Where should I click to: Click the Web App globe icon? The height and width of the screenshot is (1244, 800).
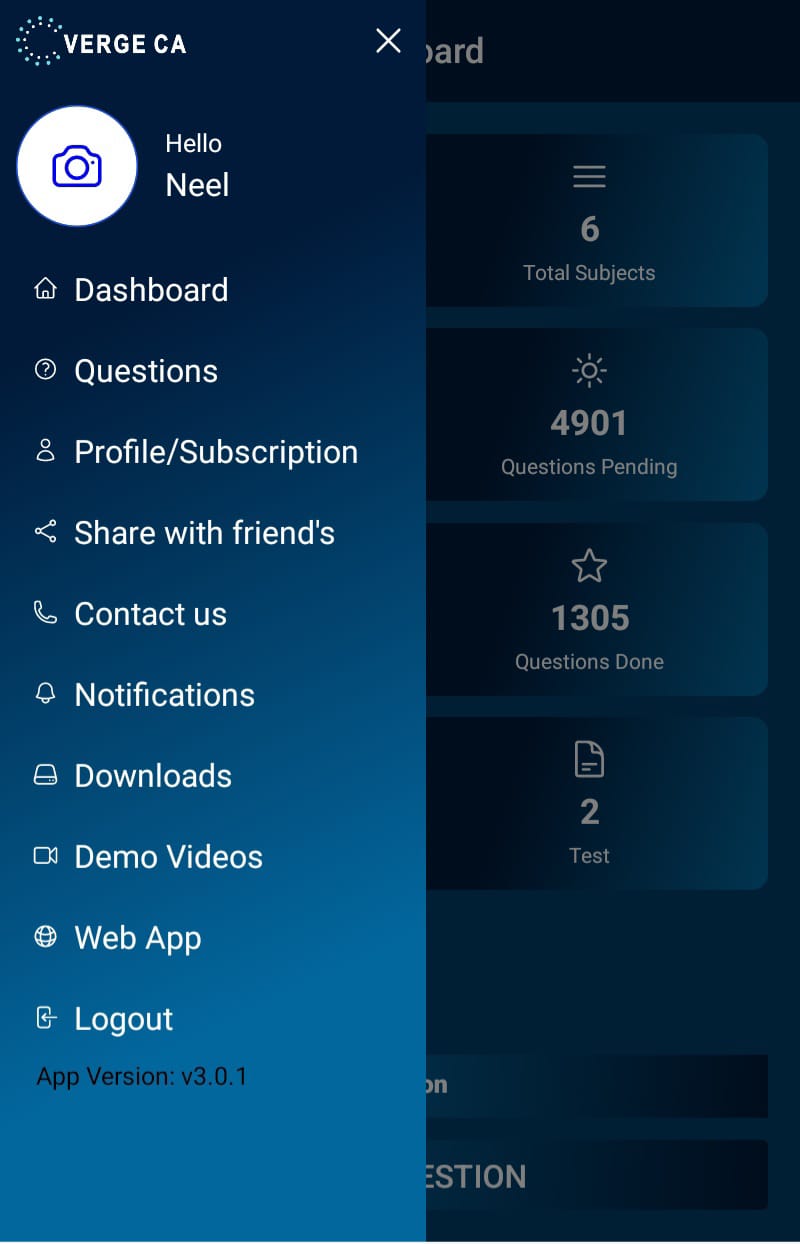point(45,937)
